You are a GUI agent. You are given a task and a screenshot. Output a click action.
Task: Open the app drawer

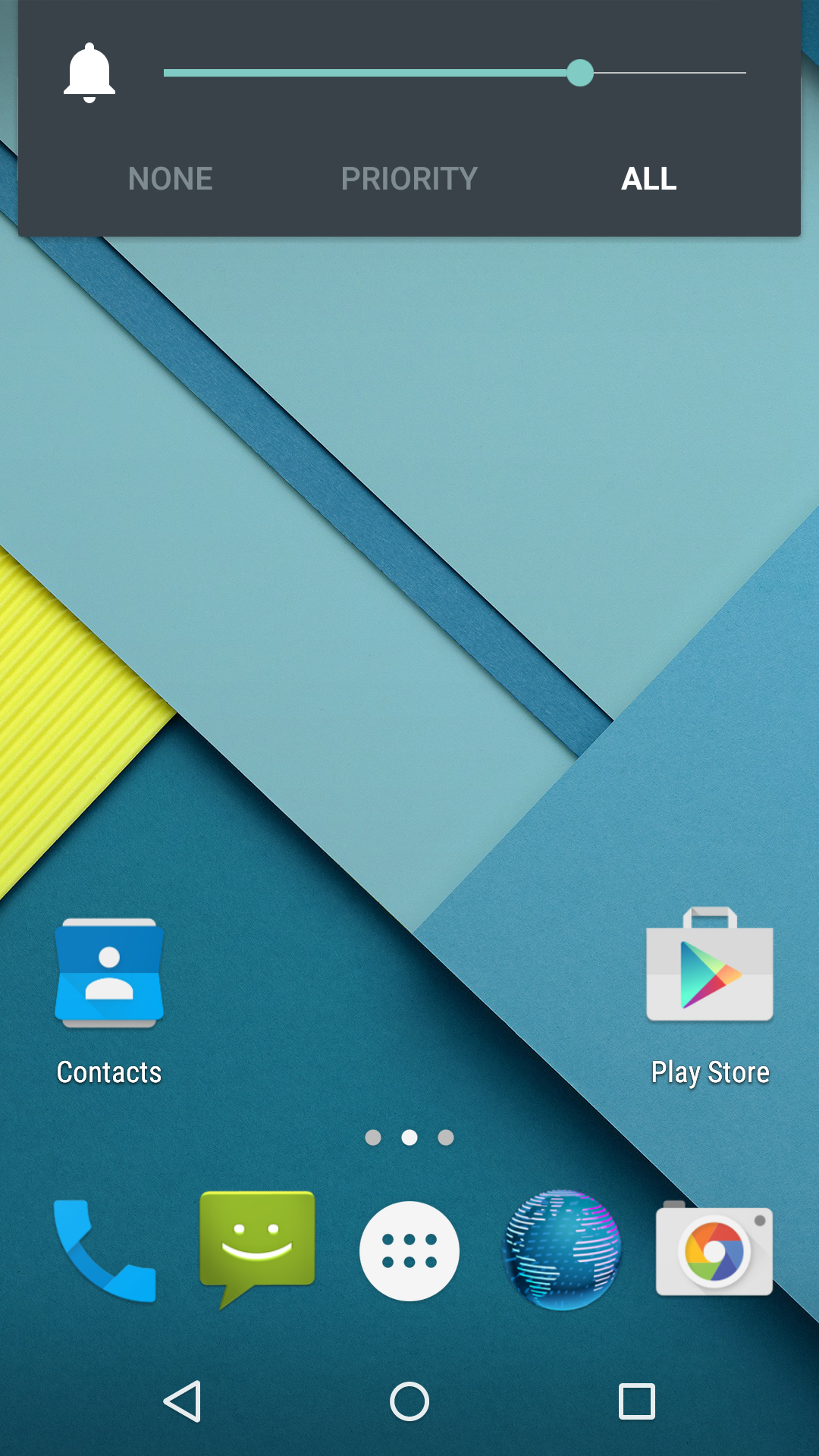409,1251
